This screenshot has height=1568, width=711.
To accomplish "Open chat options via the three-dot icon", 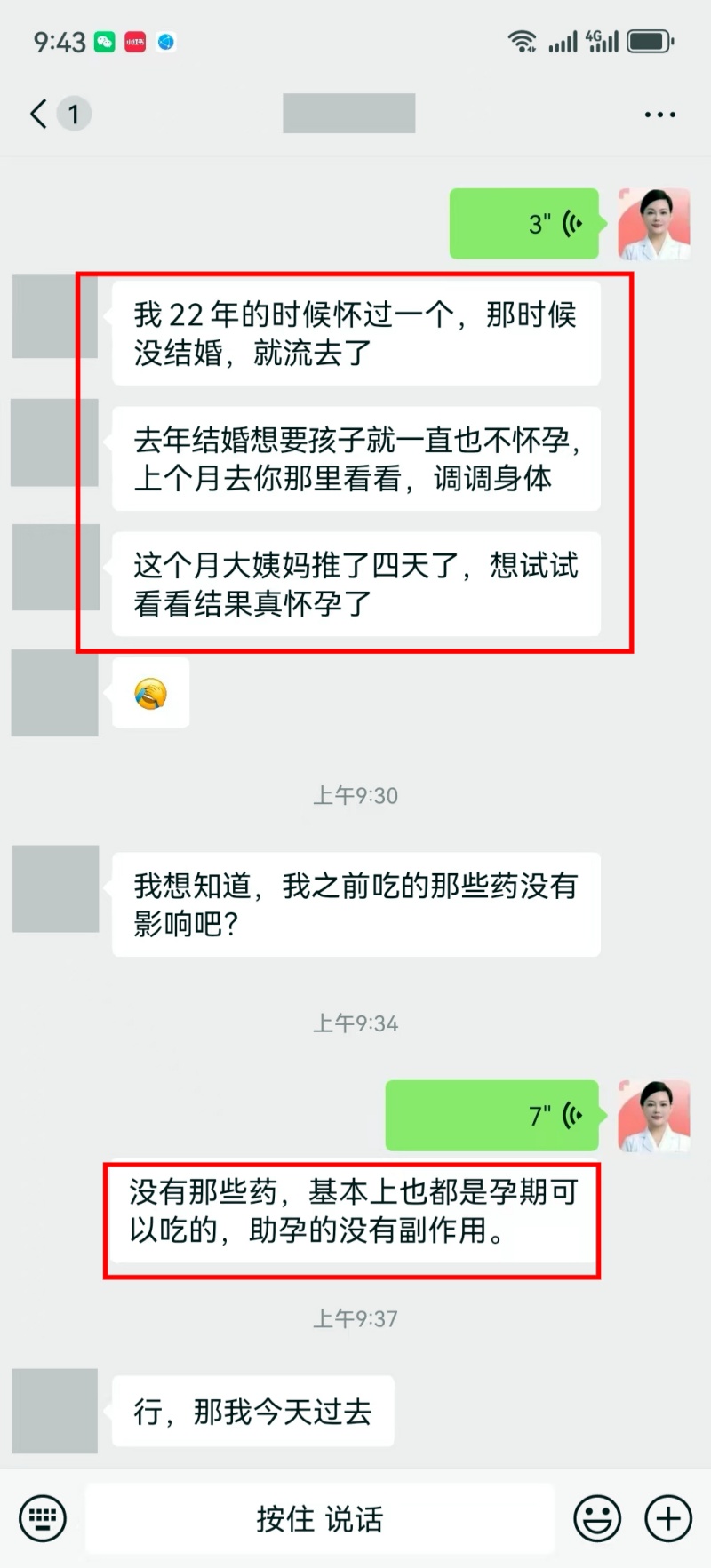I will tap(659, 114).
